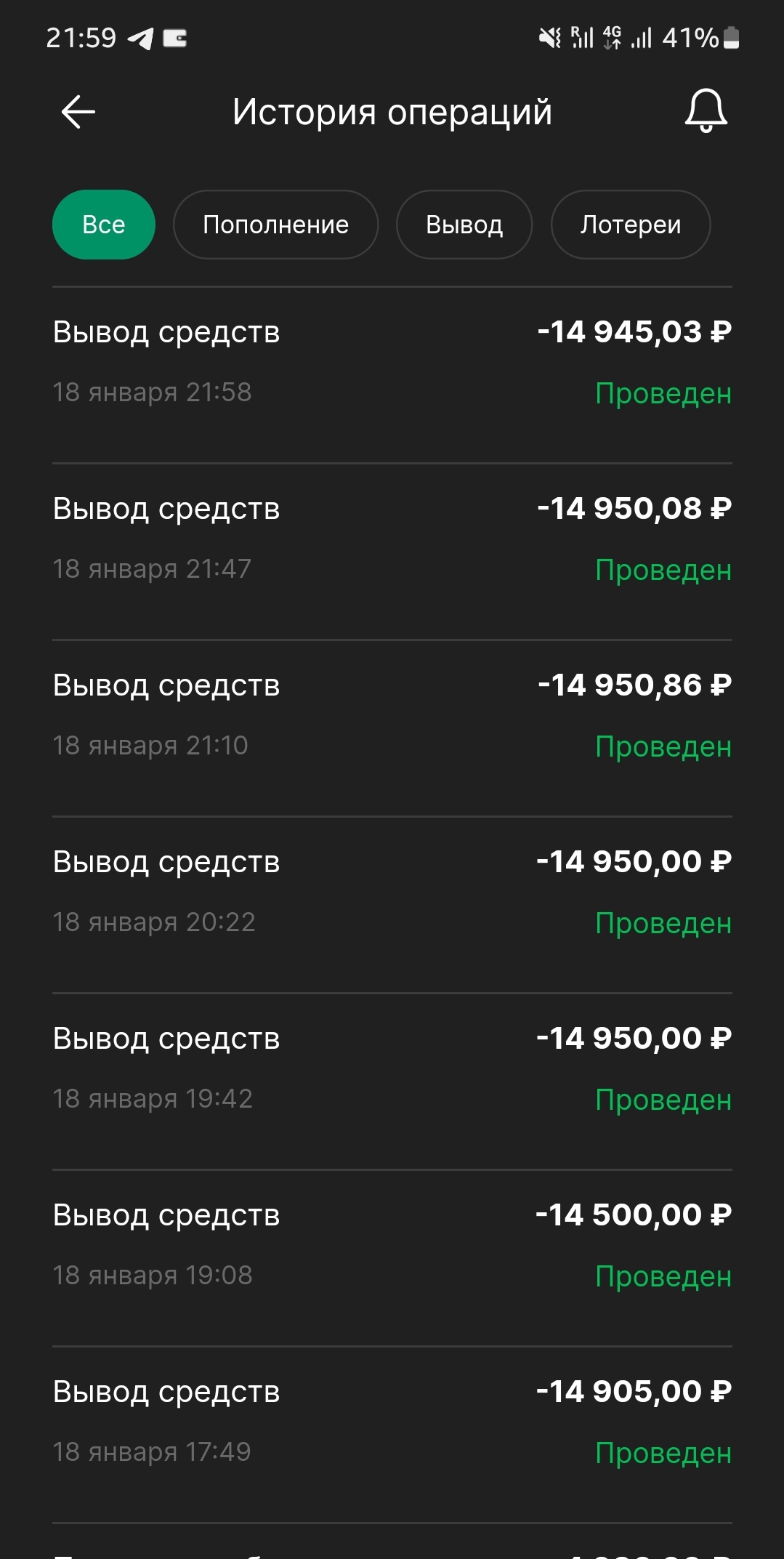Show Лотереи operations

[631, 225]
